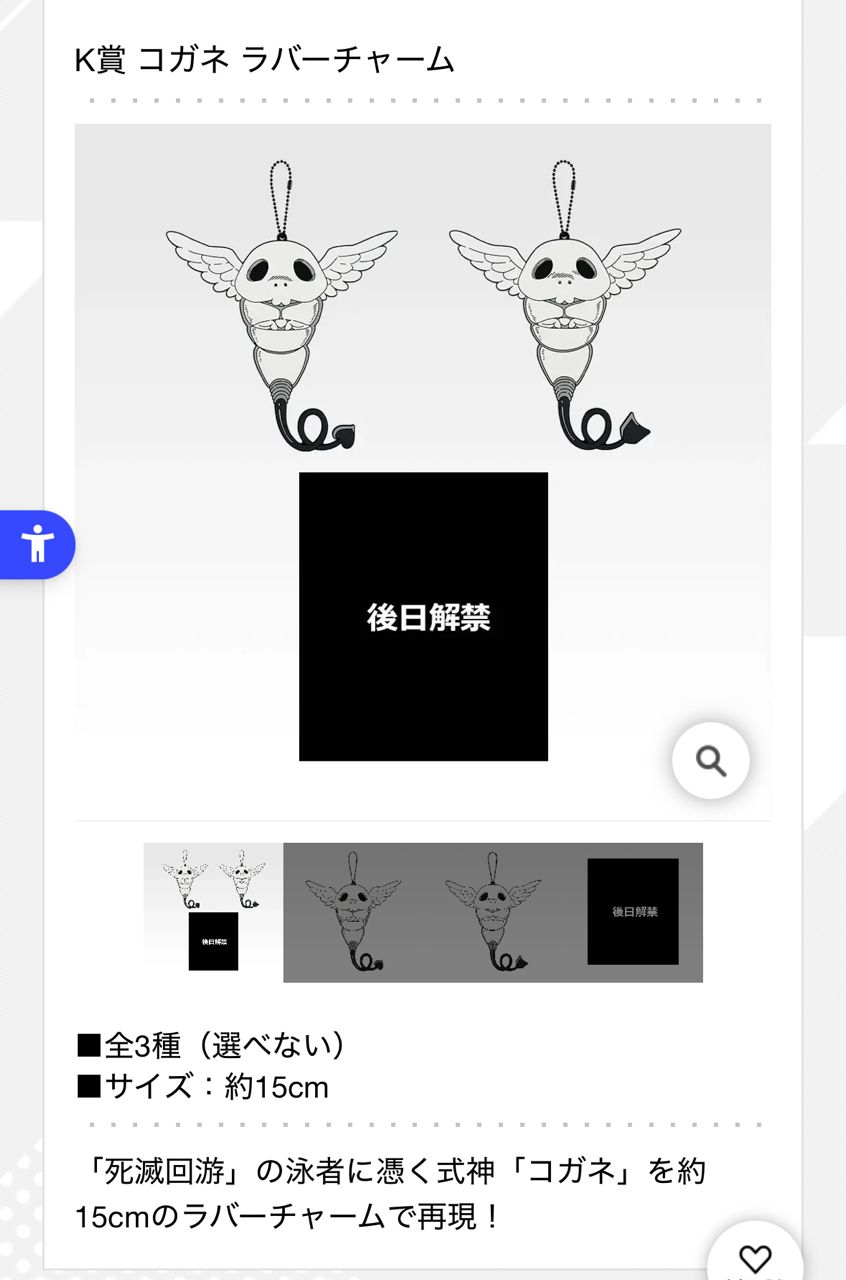Select the thumbnail showing all three charms

point(213,912)
